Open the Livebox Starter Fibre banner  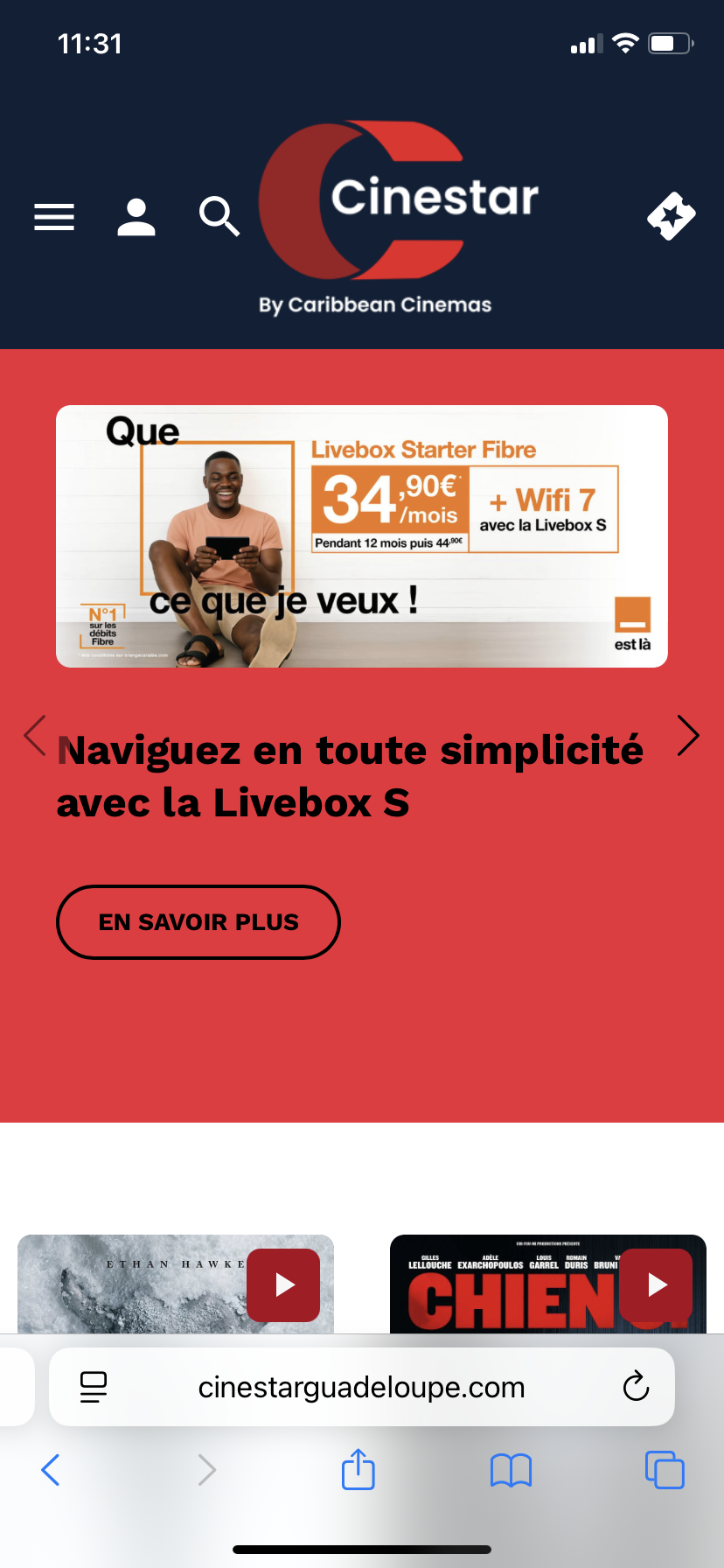pos(362,536)
